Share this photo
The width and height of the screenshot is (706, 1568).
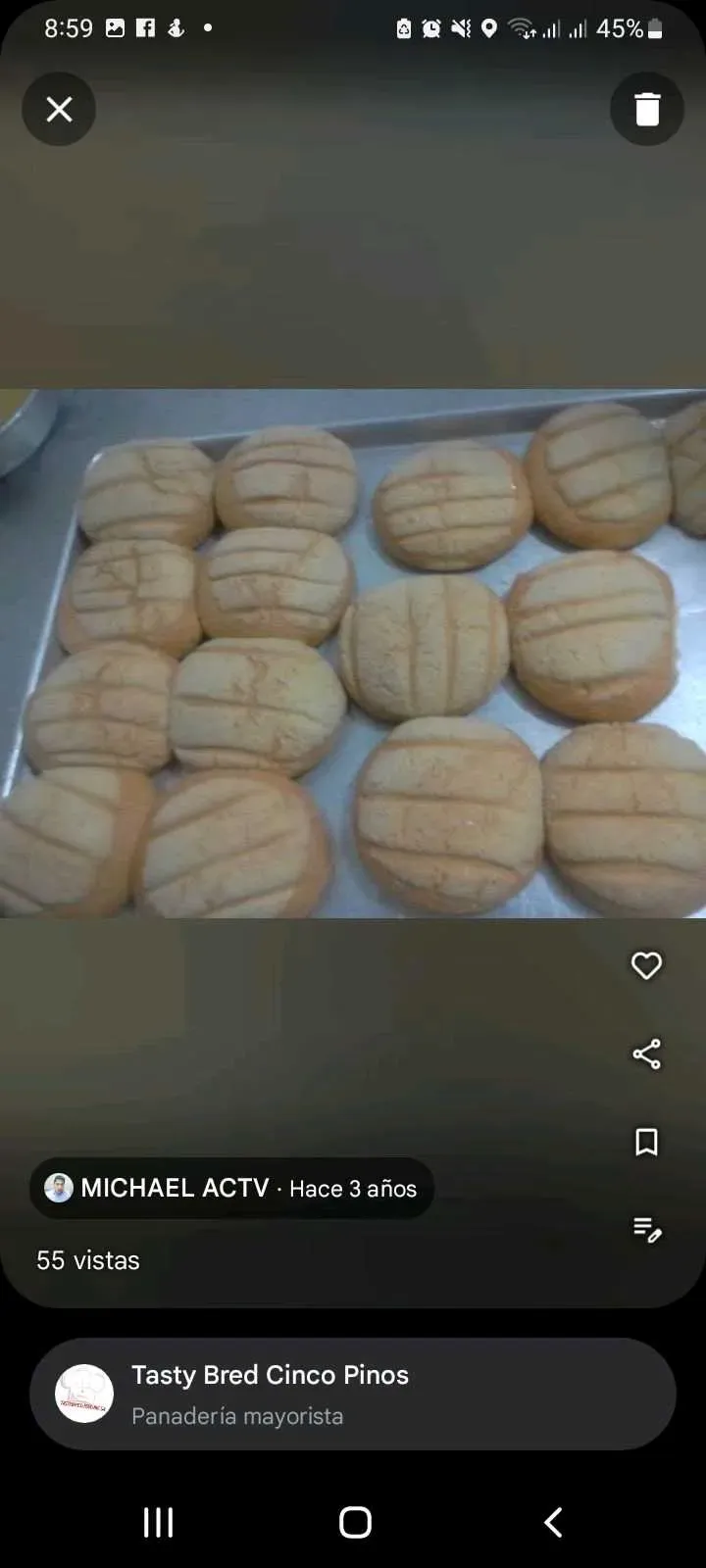pyautogui.click(x=646, y=1054)
